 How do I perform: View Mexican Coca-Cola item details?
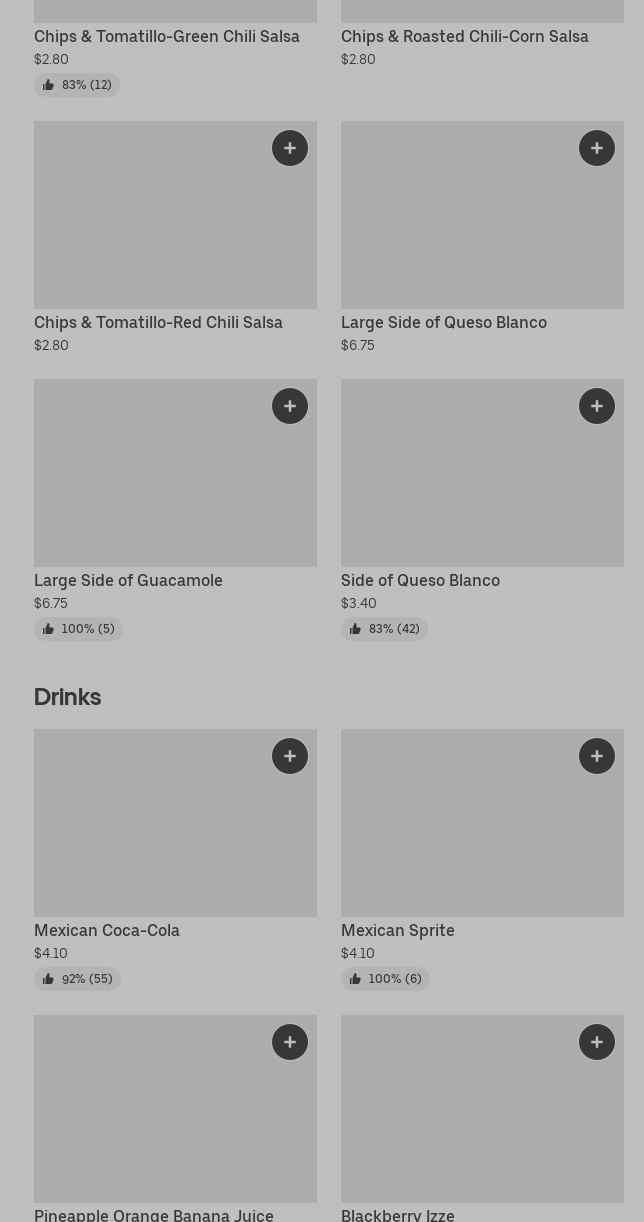[107, 931]
